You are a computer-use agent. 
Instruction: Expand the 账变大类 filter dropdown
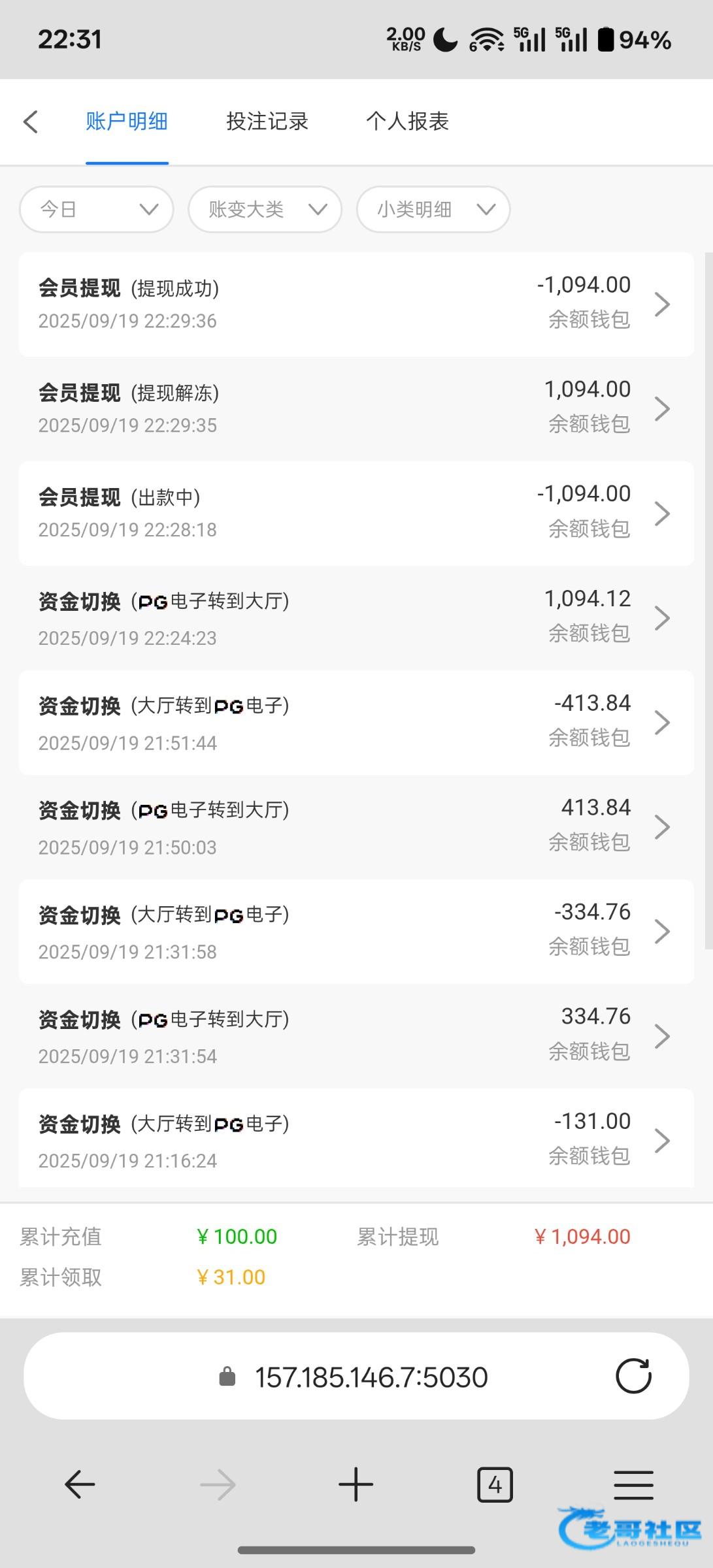(265, 209)
